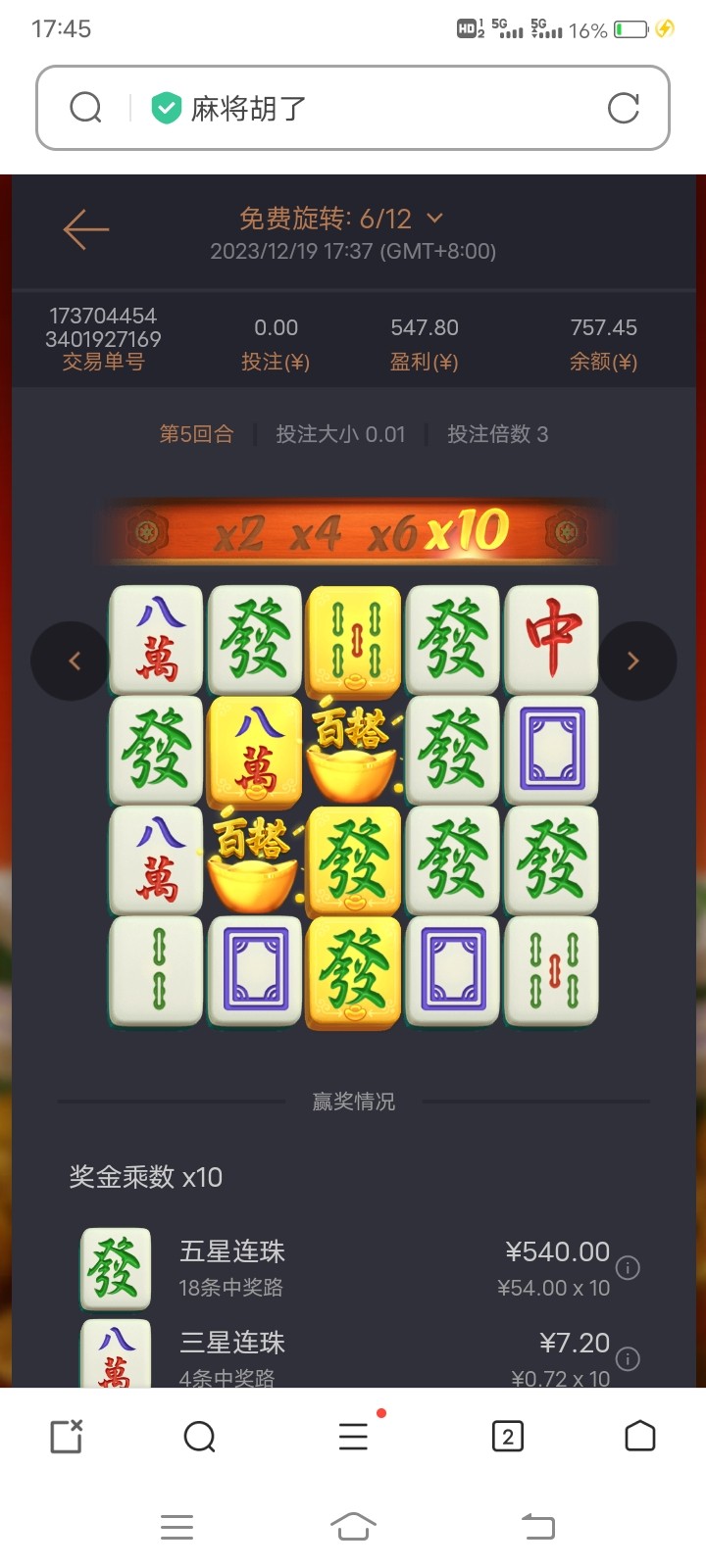The width and height of the screenshot is (706, 1568).
Task: Show the next round of the spin
Action: point(636,661)
